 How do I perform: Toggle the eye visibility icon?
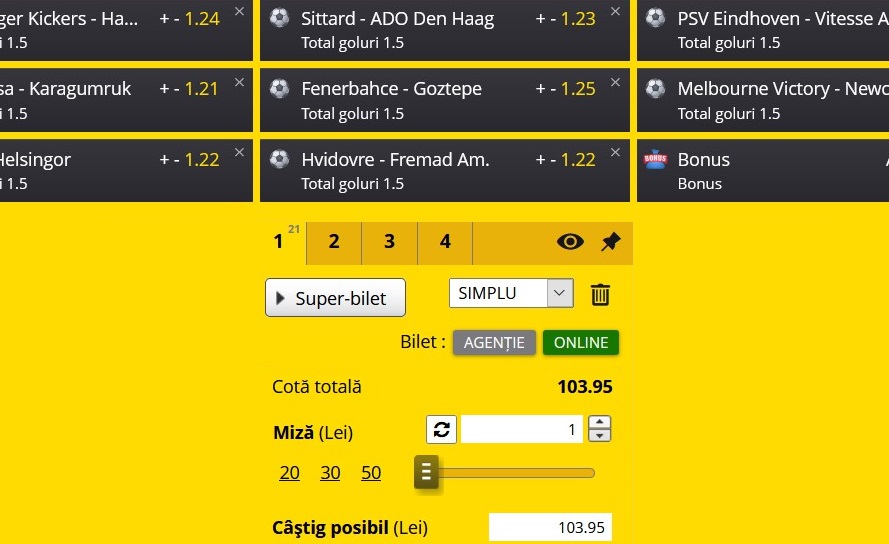(570, 242)
